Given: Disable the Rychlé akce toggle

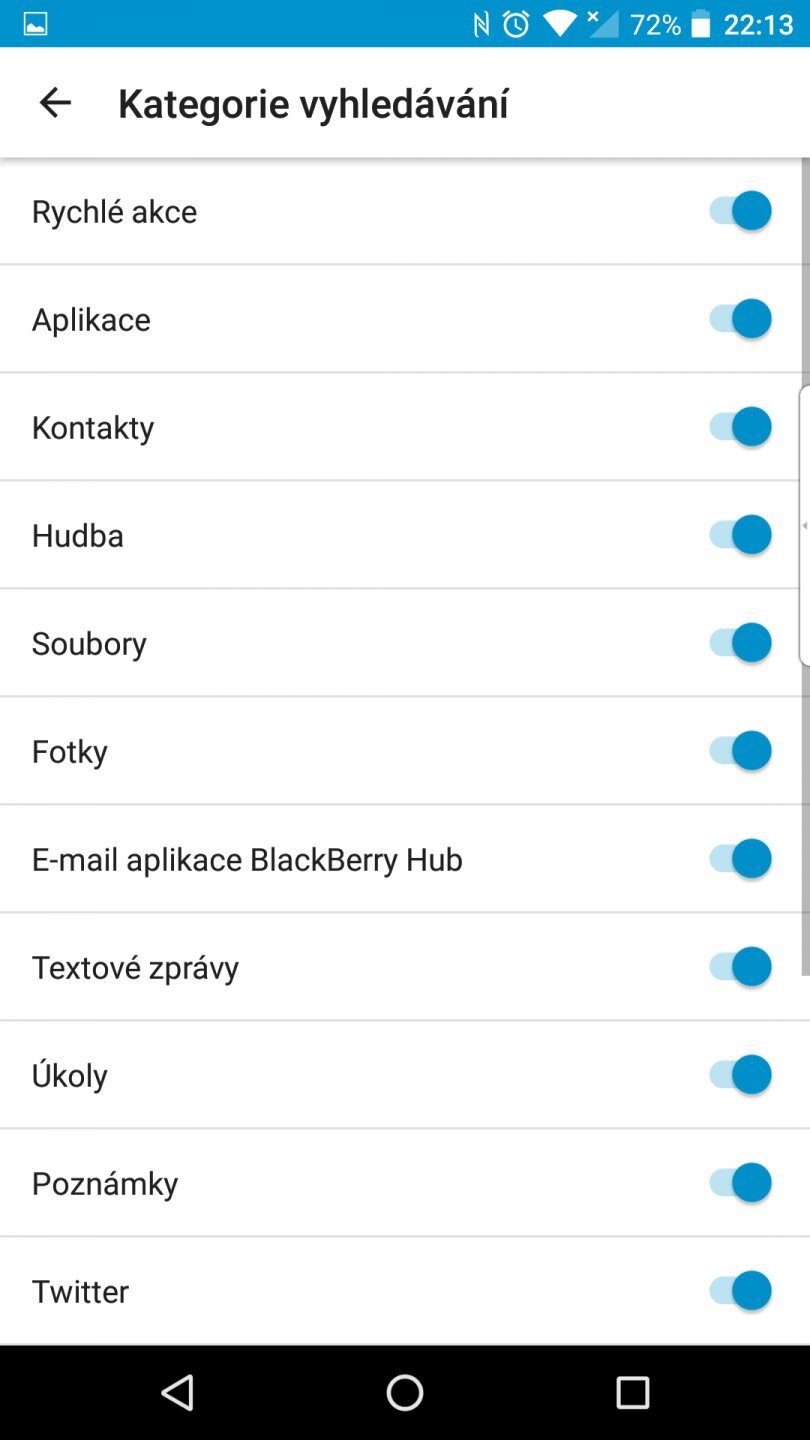Looking at the screenshot, I should [x=740, y=210].
